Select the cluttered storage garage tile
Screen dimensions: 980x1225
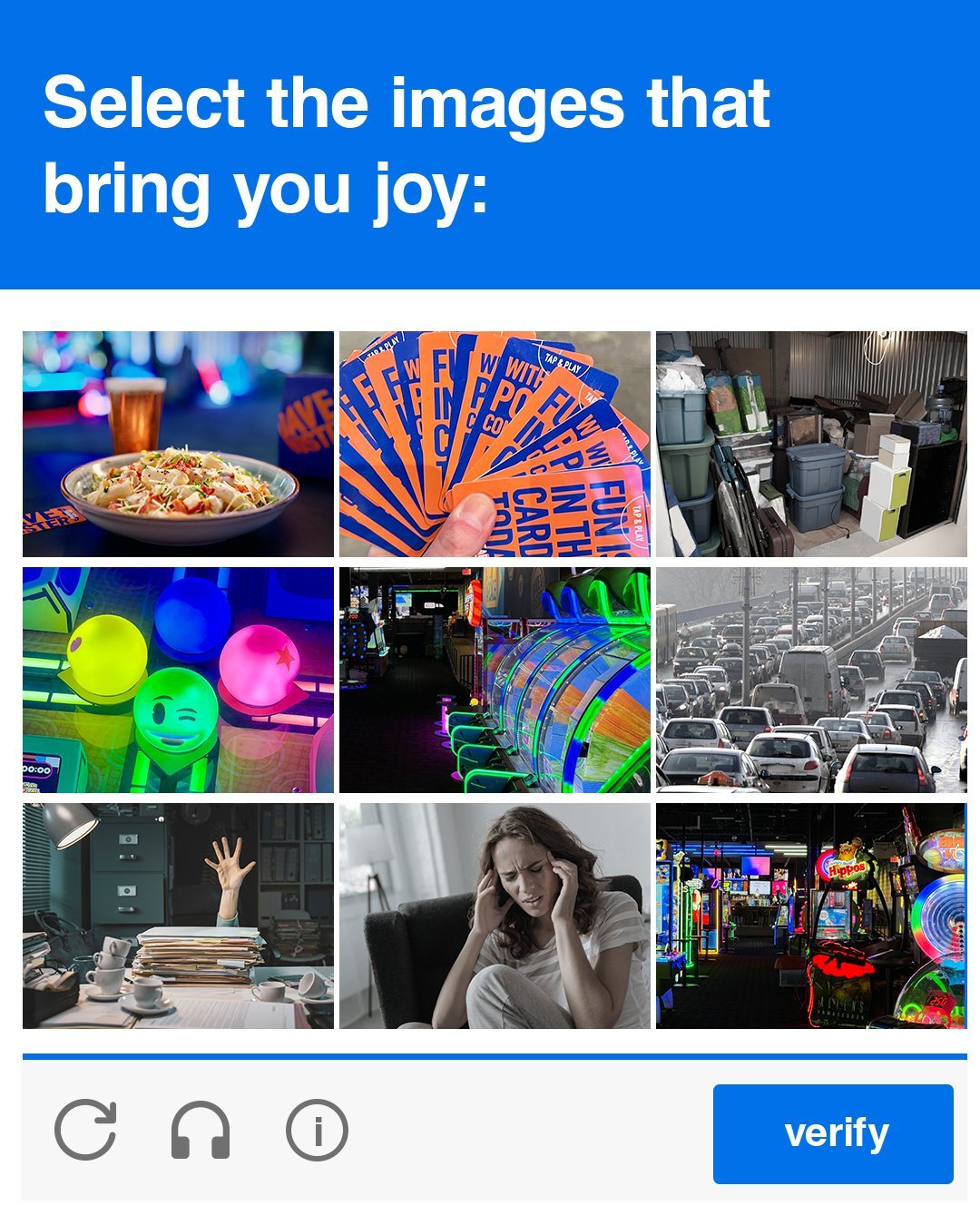811,444
